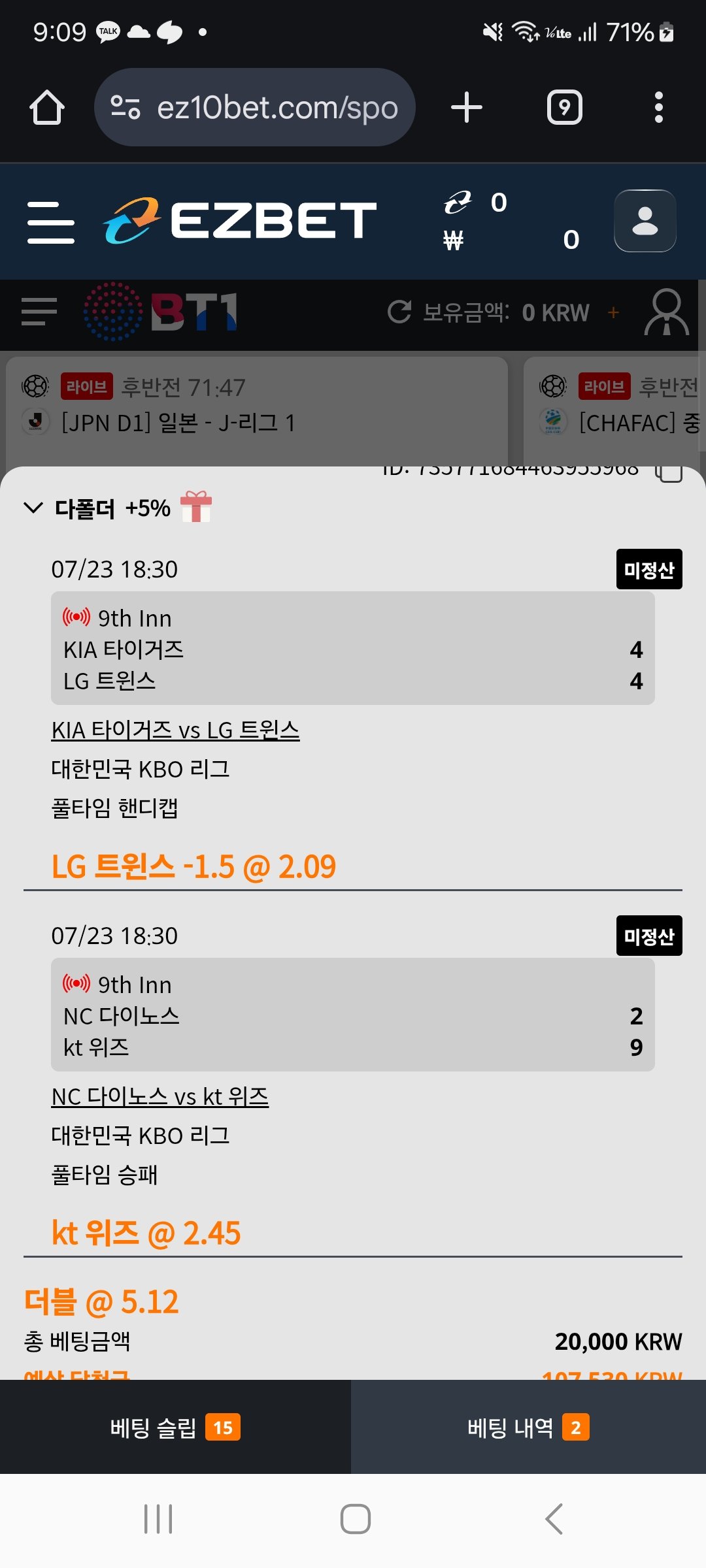Copy the bet ID

(668, 473)
